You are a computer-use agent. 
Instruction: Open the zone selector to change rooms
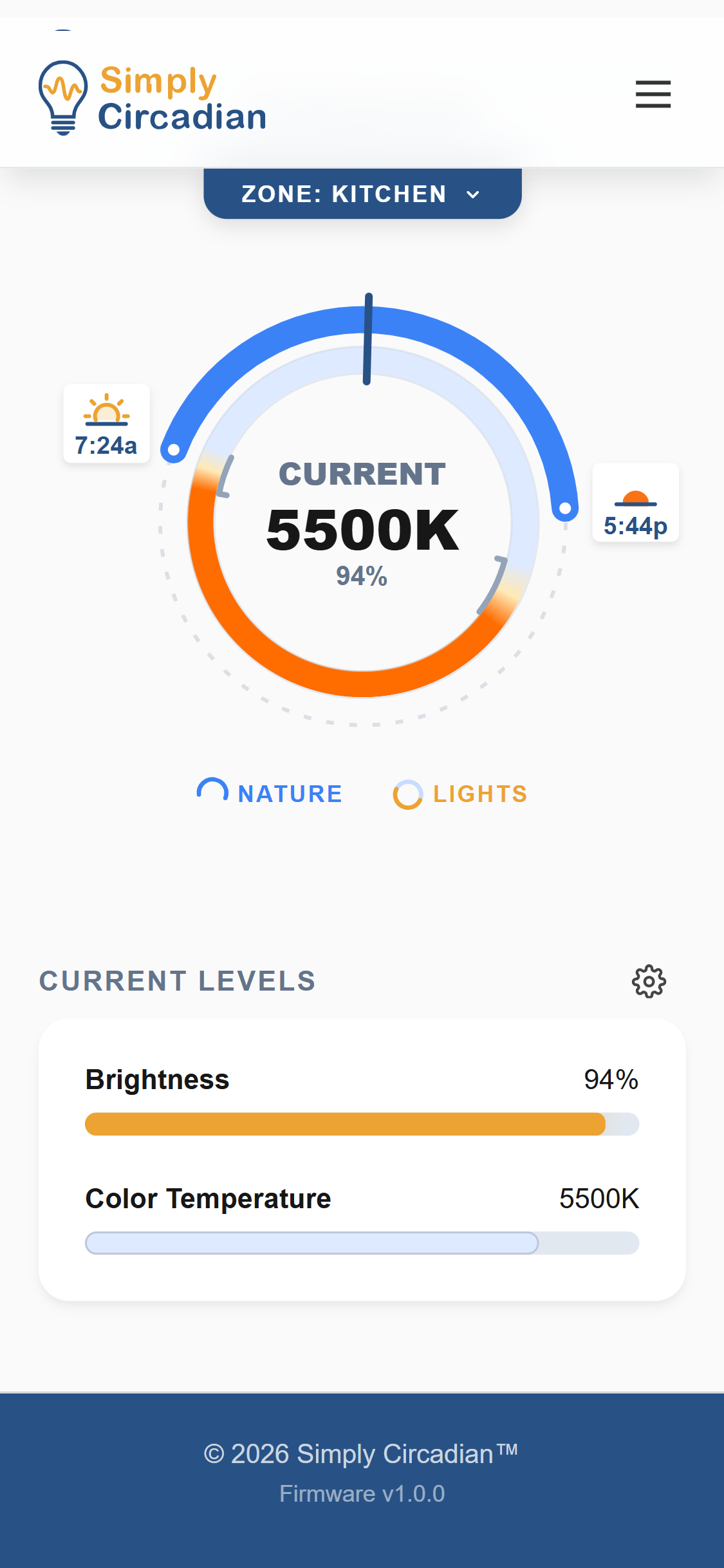pos(362,194)
